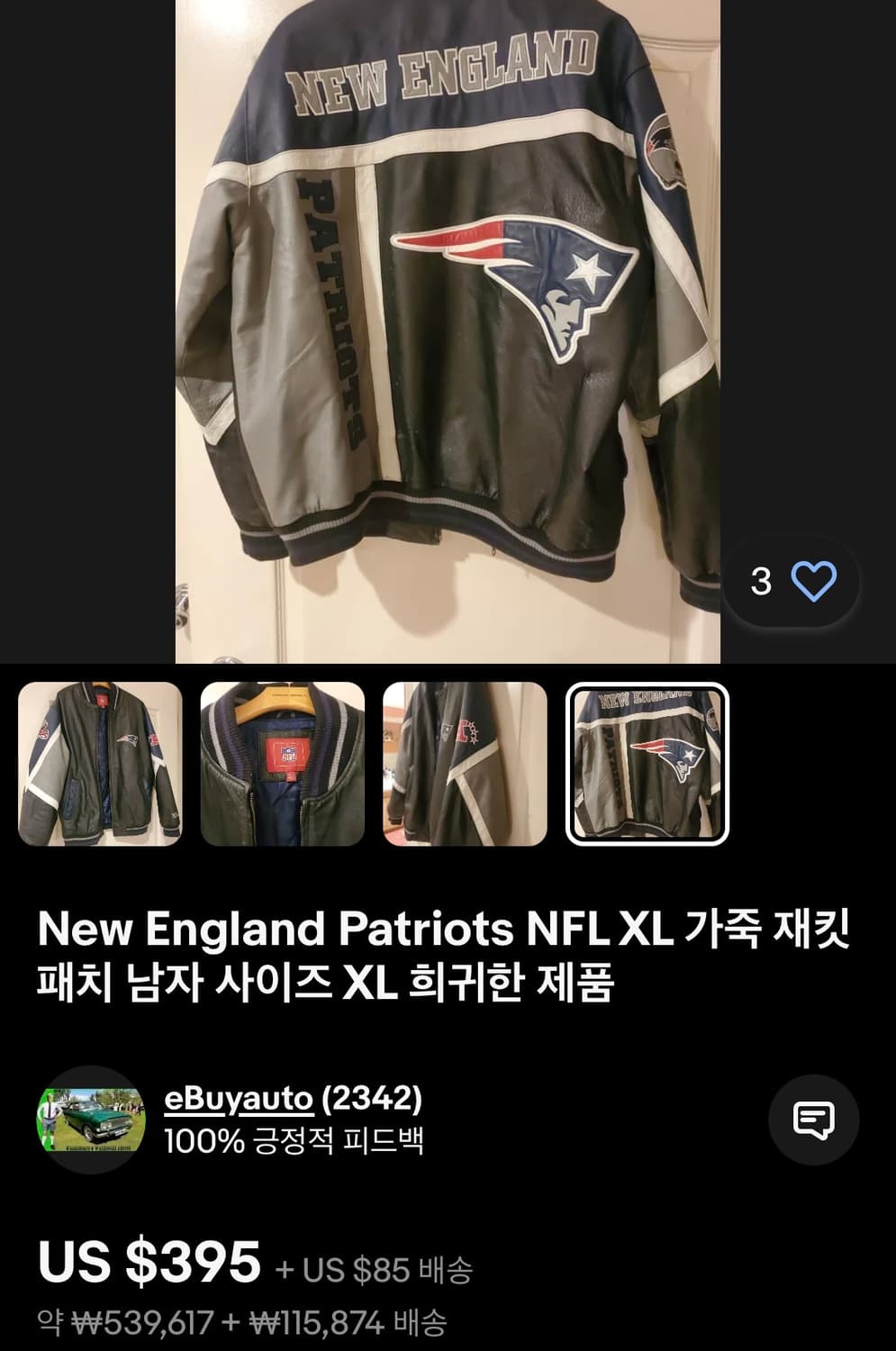
Task: Select the highlighted back-view thumbnail
Action: [x=646, y=764]
